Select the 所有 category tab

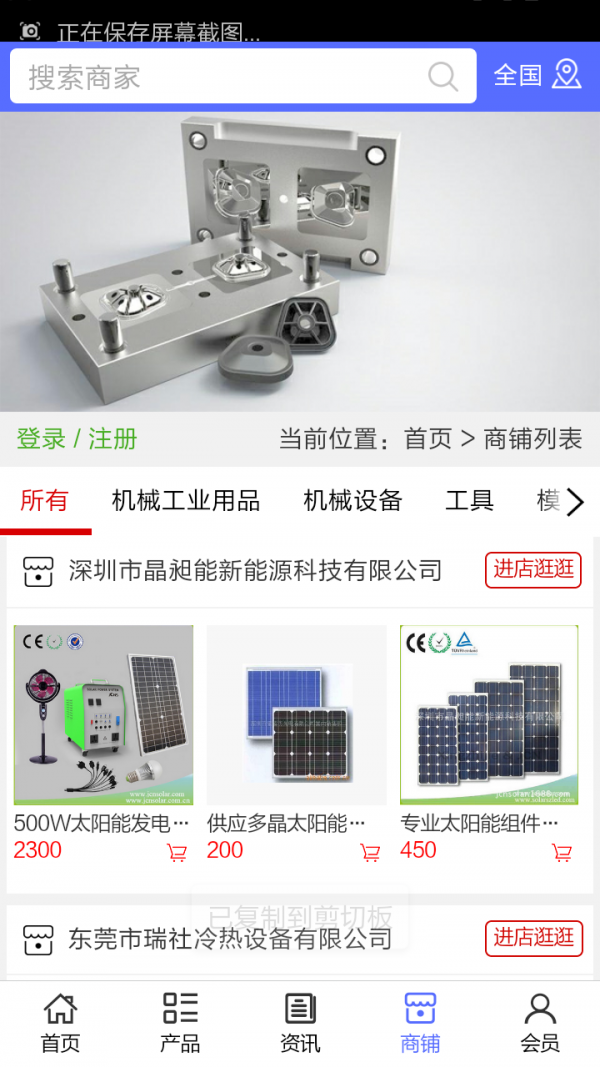44,501
